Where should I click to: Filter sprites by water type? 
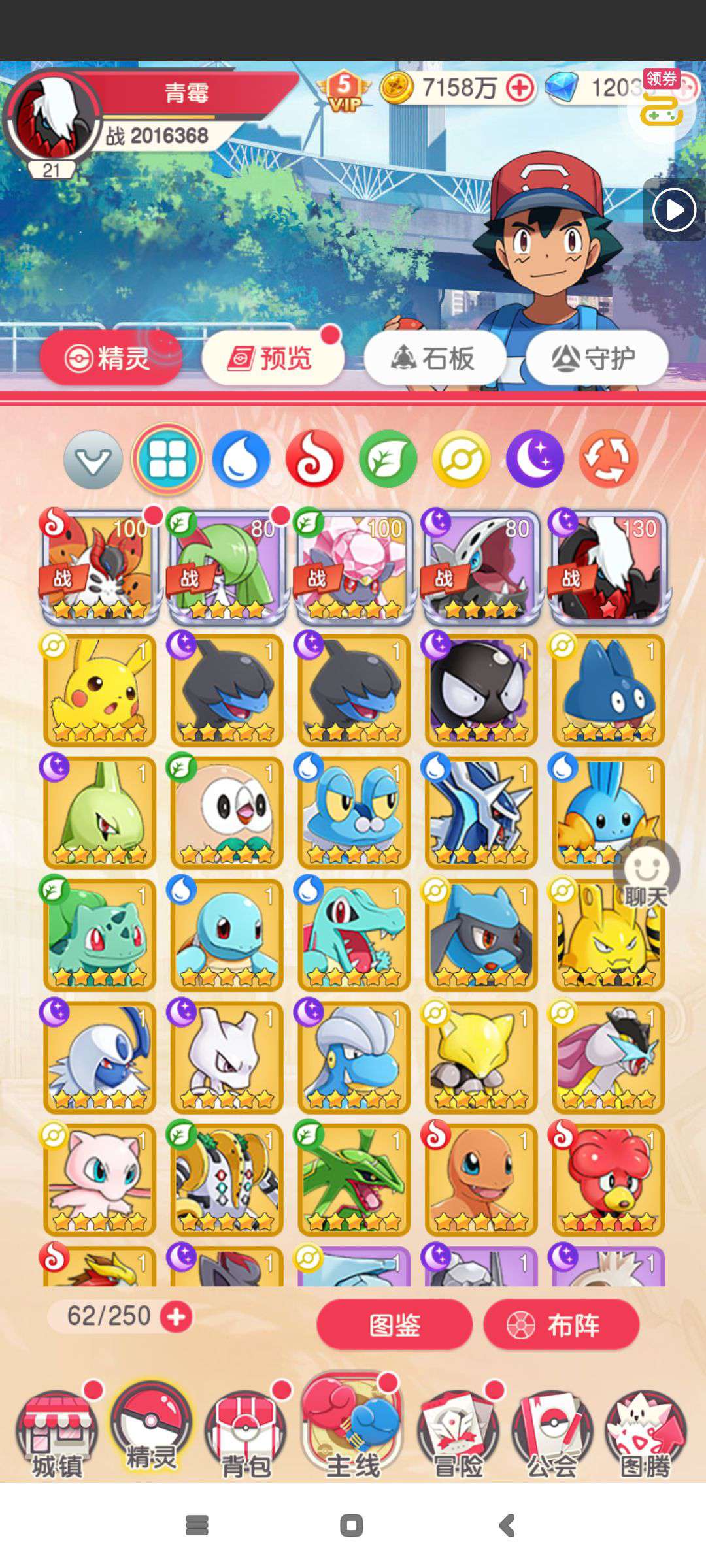[x=241, y=459]
